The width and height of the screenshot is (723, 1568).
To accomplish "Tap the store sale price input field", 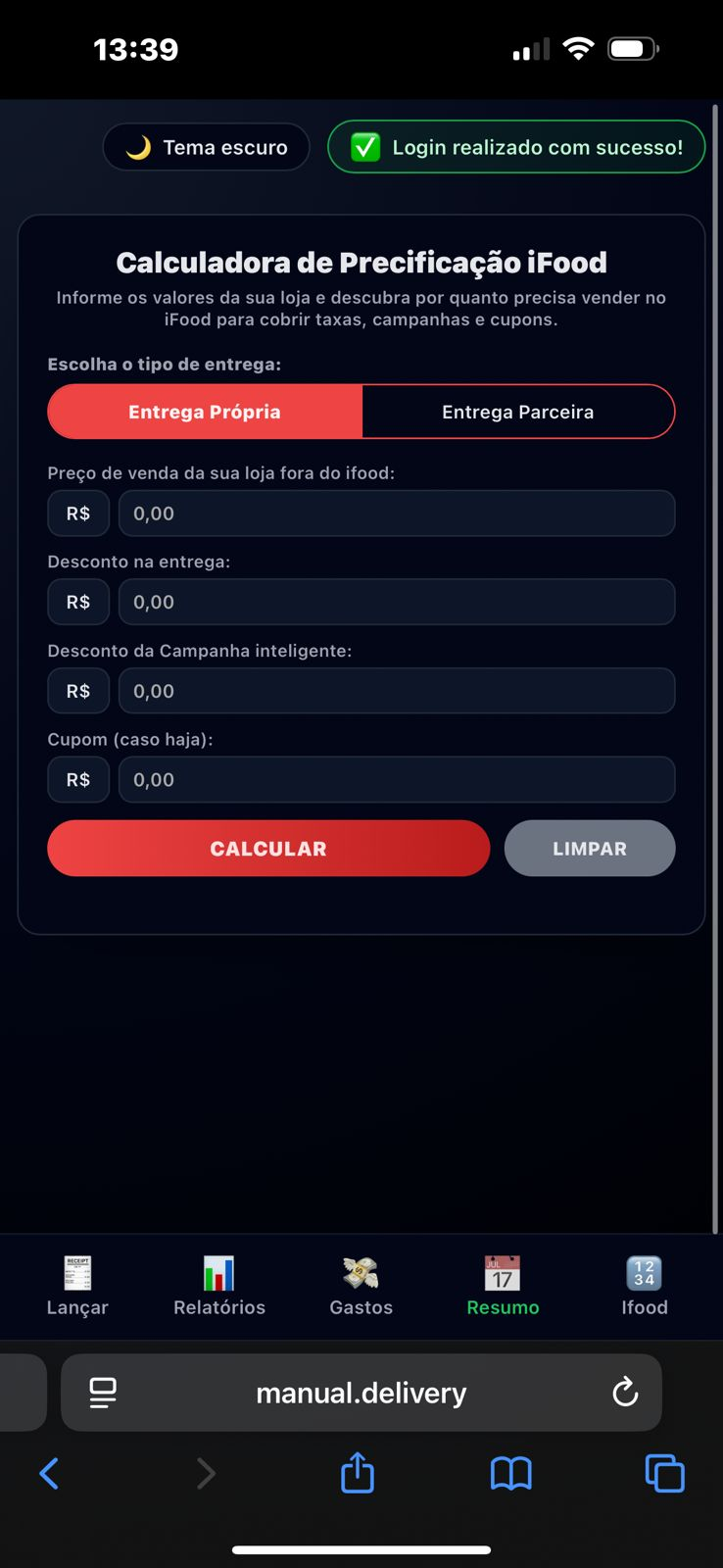I will tap(396, 513).
